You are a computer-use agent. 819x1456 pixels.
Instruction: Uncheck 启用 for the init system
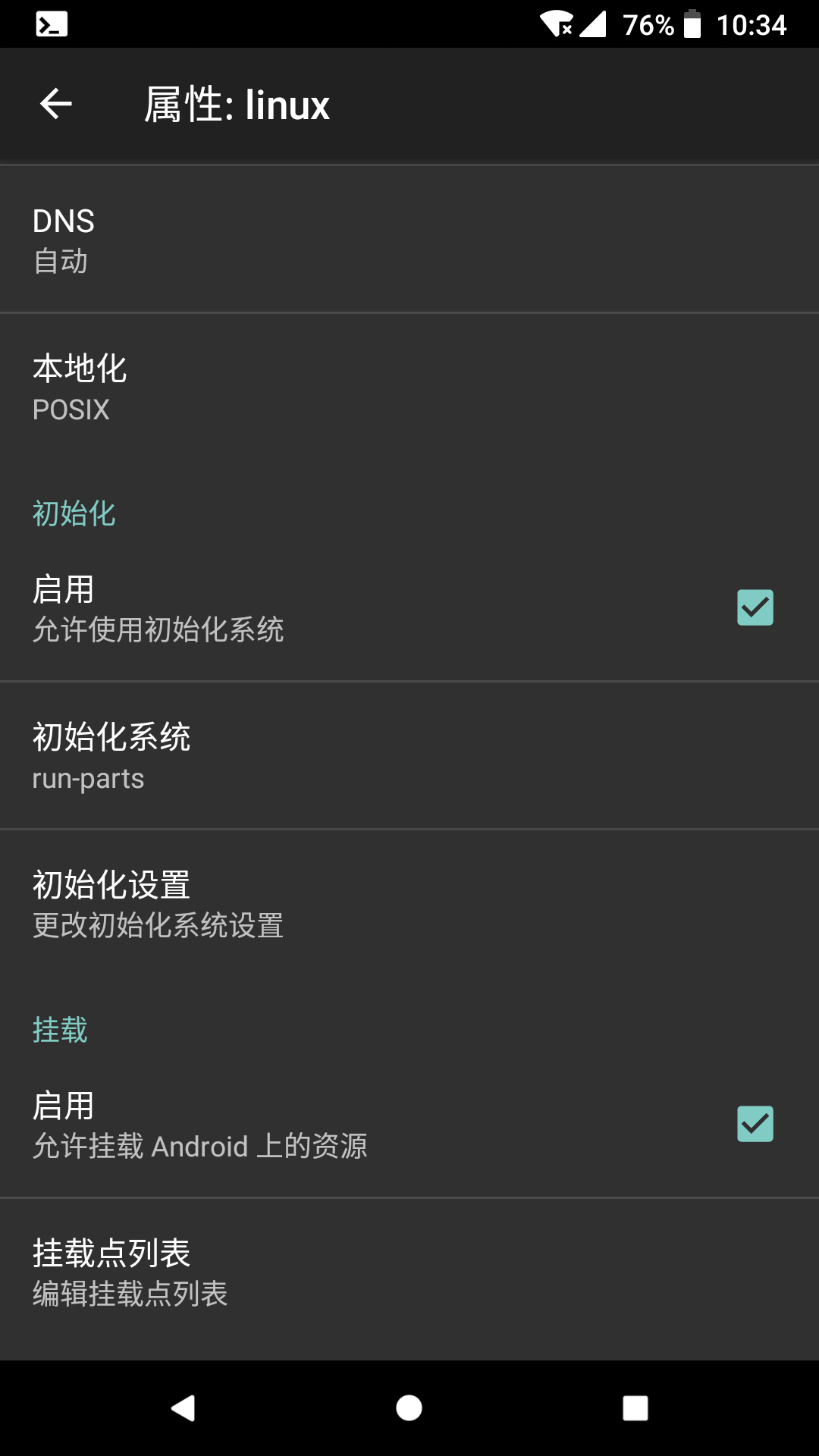(x=755, y=607)
